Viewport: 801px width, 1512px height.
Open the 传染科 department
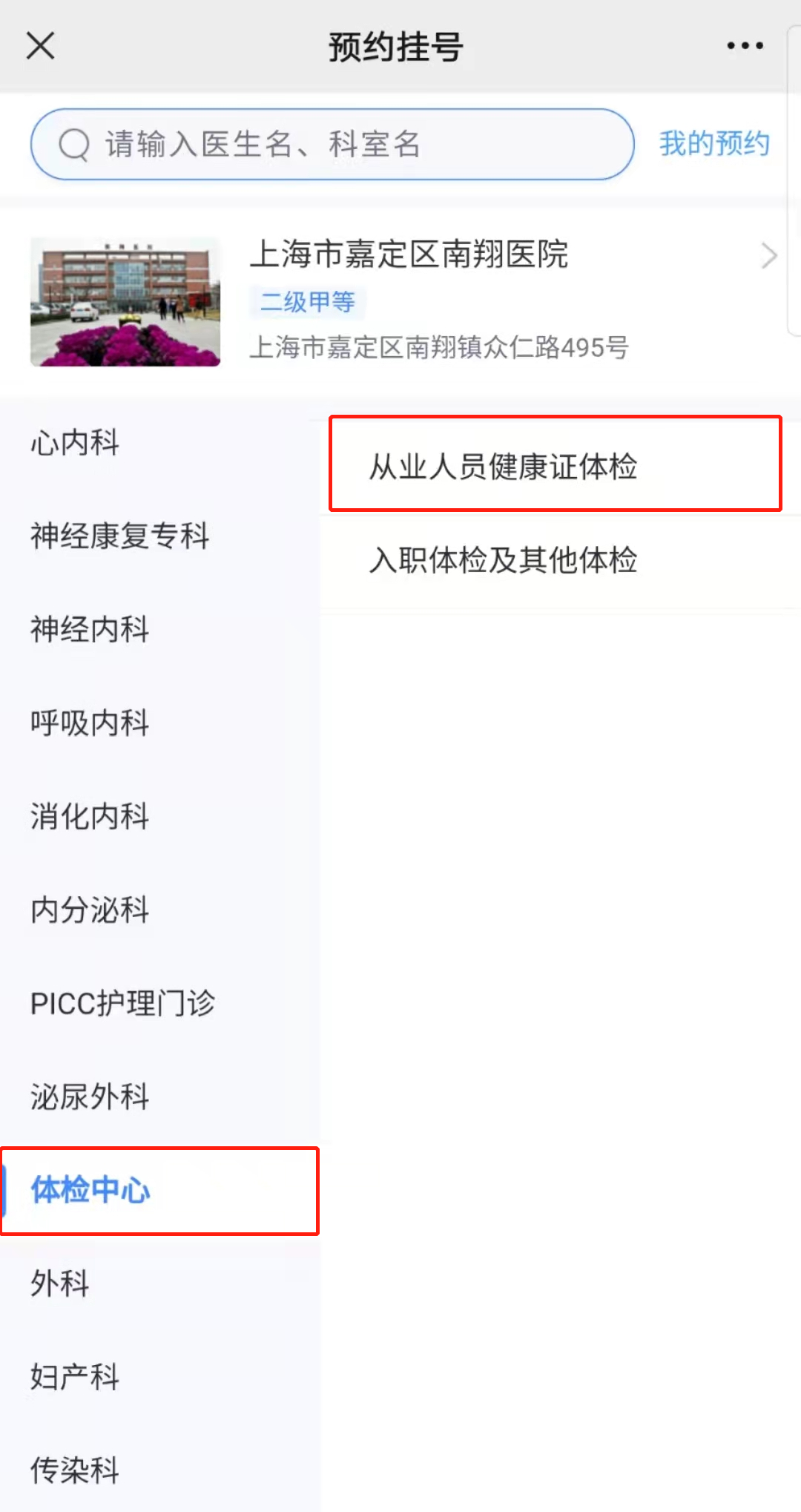[159, 1471]
